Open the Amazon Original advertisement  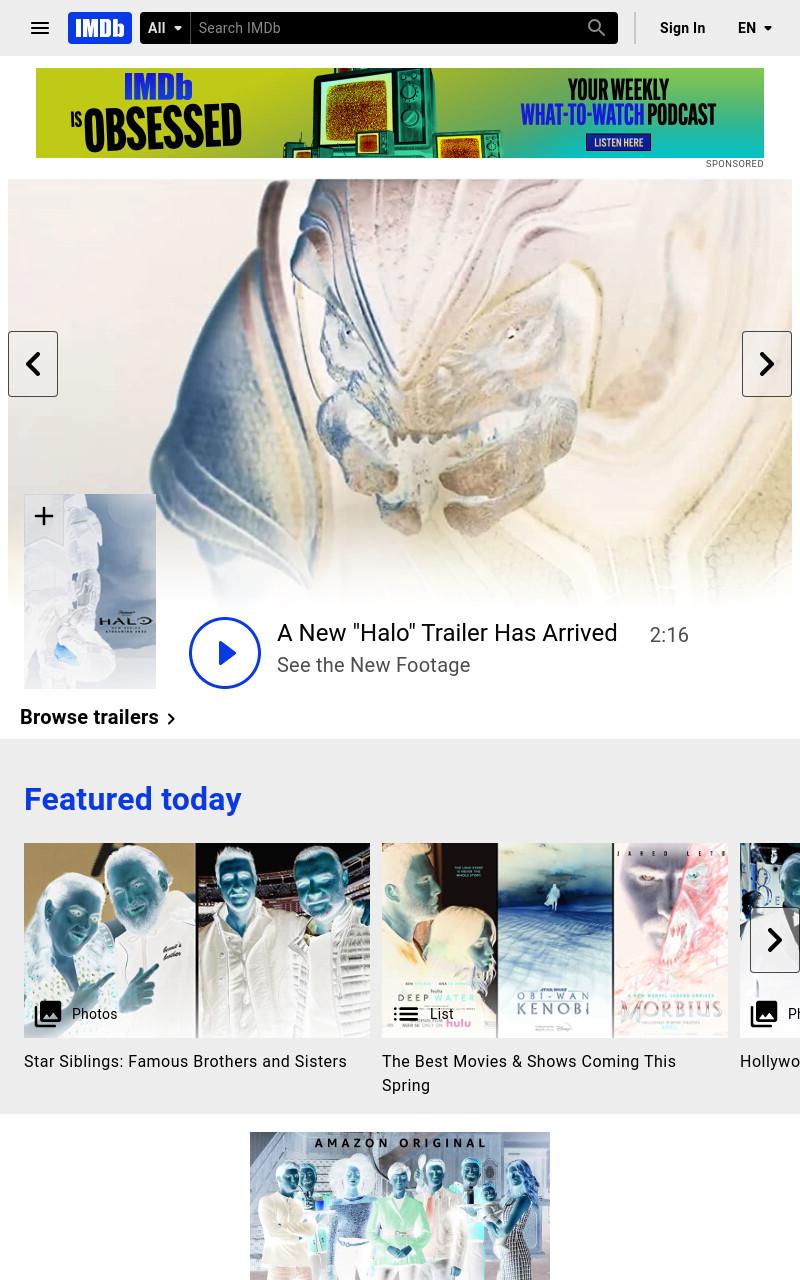click(x=400, y=1206)
